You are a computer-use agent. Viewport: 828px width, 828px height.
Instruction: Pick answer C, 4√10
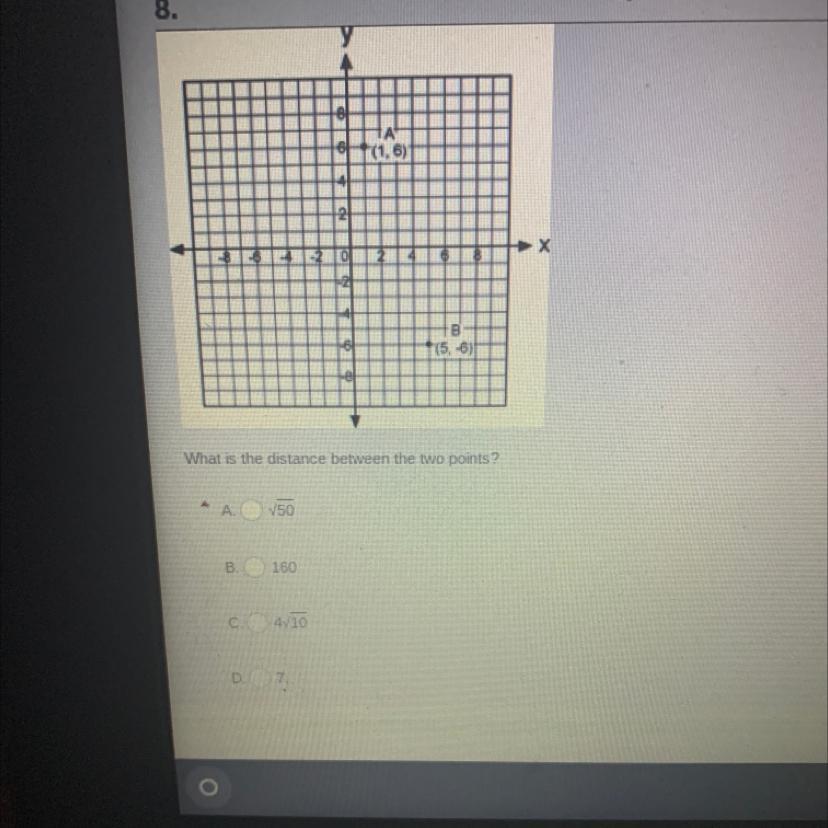coord(257,622)
